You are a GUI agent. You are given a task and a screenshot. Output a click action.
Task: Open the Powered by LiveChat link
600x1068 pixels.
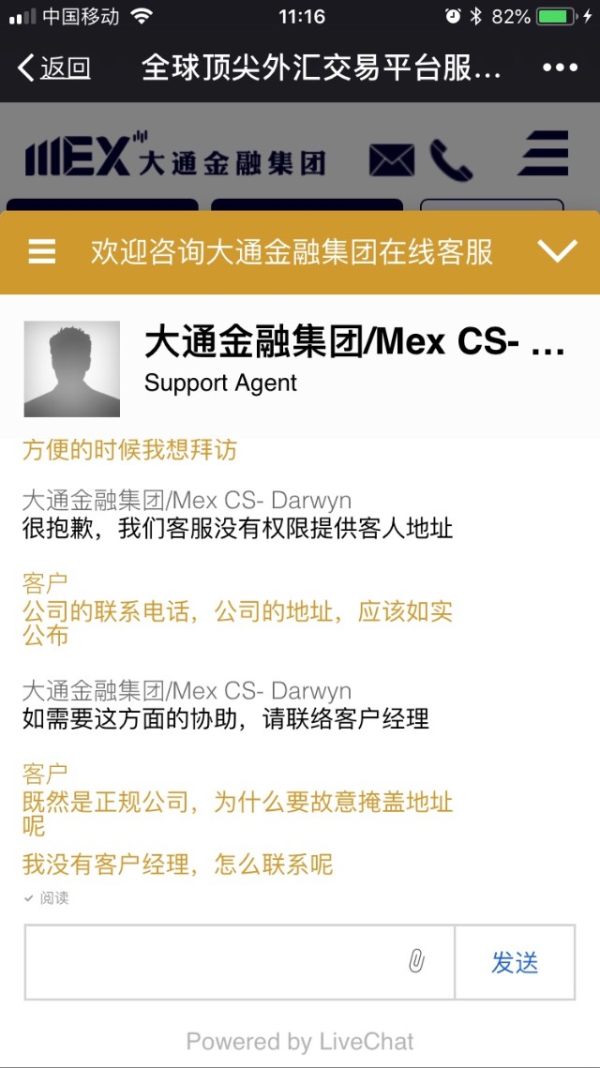[x=300, y=1041]
